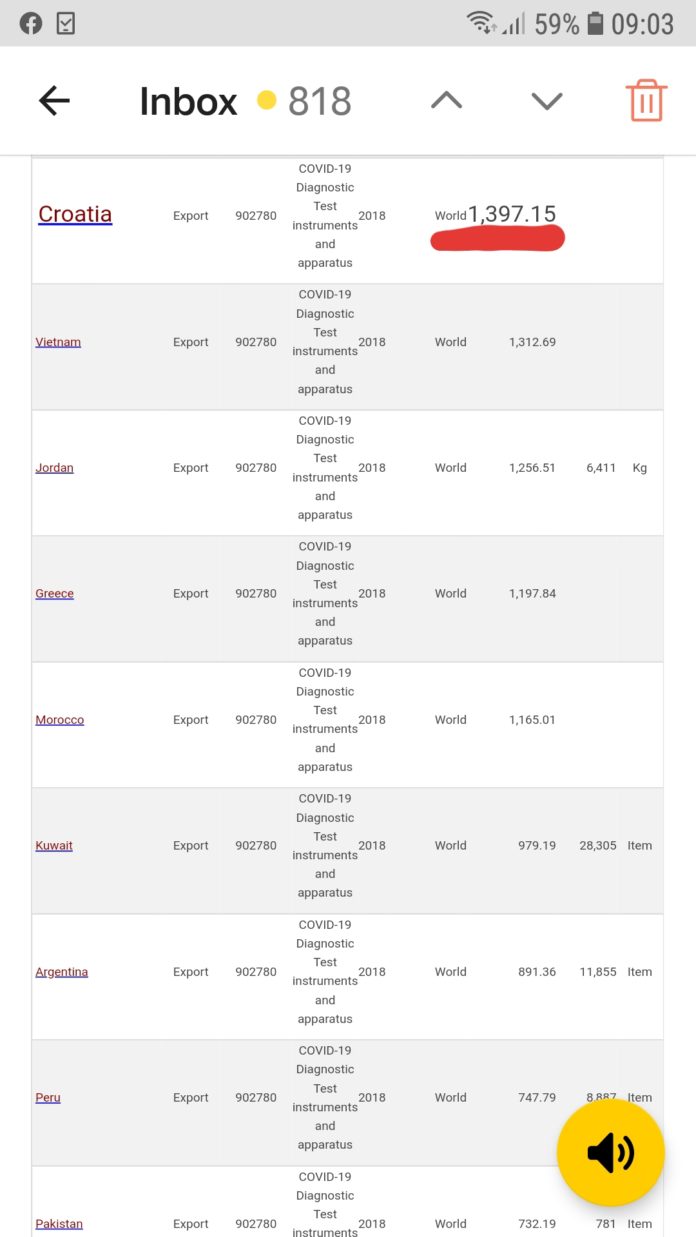Screen dimensions: 696x1237
Task: Go back to the inbox list
Action: coord(55,101)
